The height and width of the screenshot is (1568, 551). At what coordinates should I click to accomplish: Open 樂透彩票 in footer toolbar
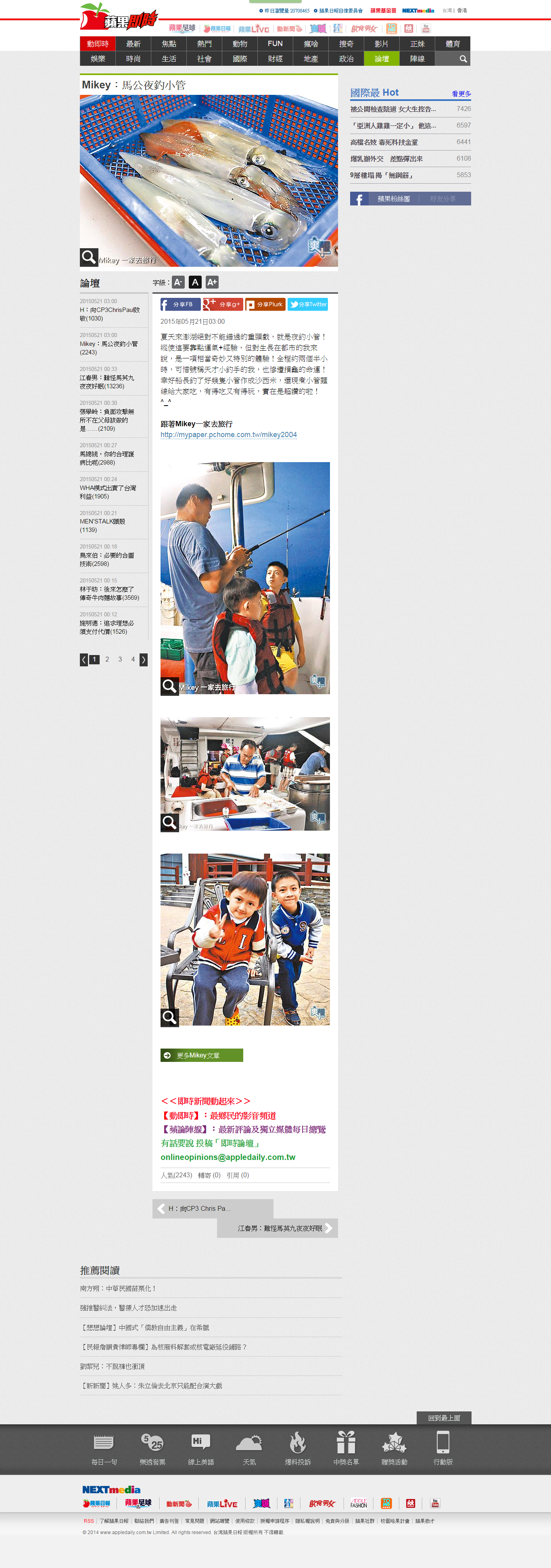(152, 1449)
